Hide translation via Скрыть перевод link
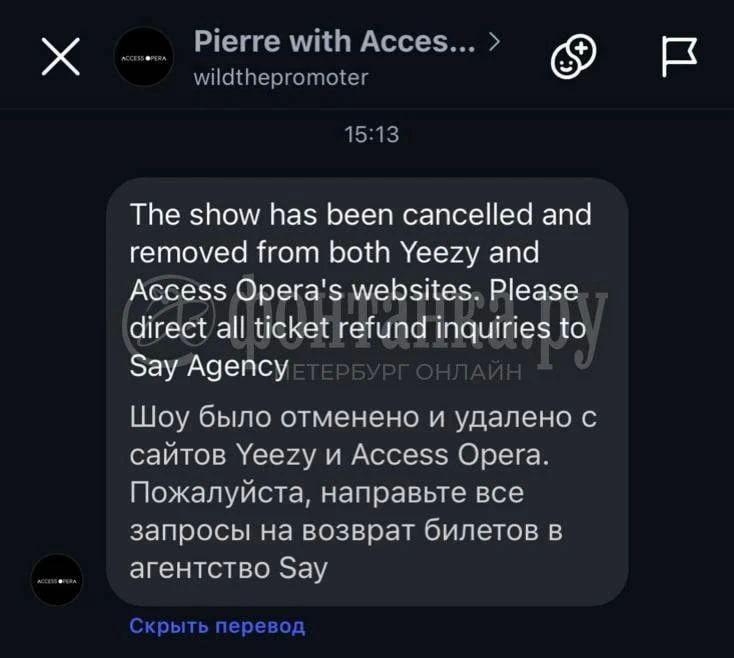Viewport: 734px width, 658px height. [217, 626]
